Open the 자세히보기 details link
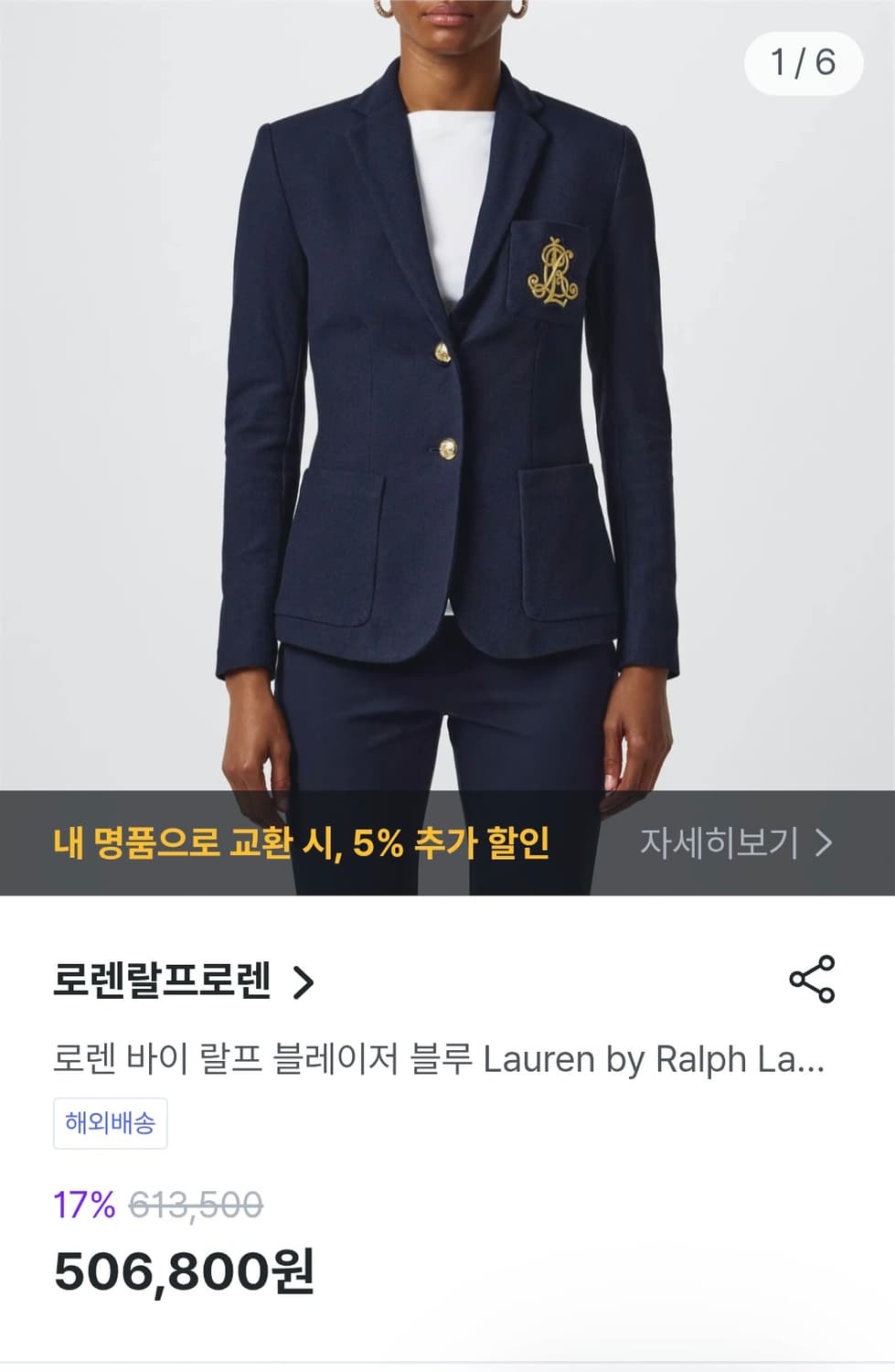Screen dimensions: 895x1372 [722, 839]
